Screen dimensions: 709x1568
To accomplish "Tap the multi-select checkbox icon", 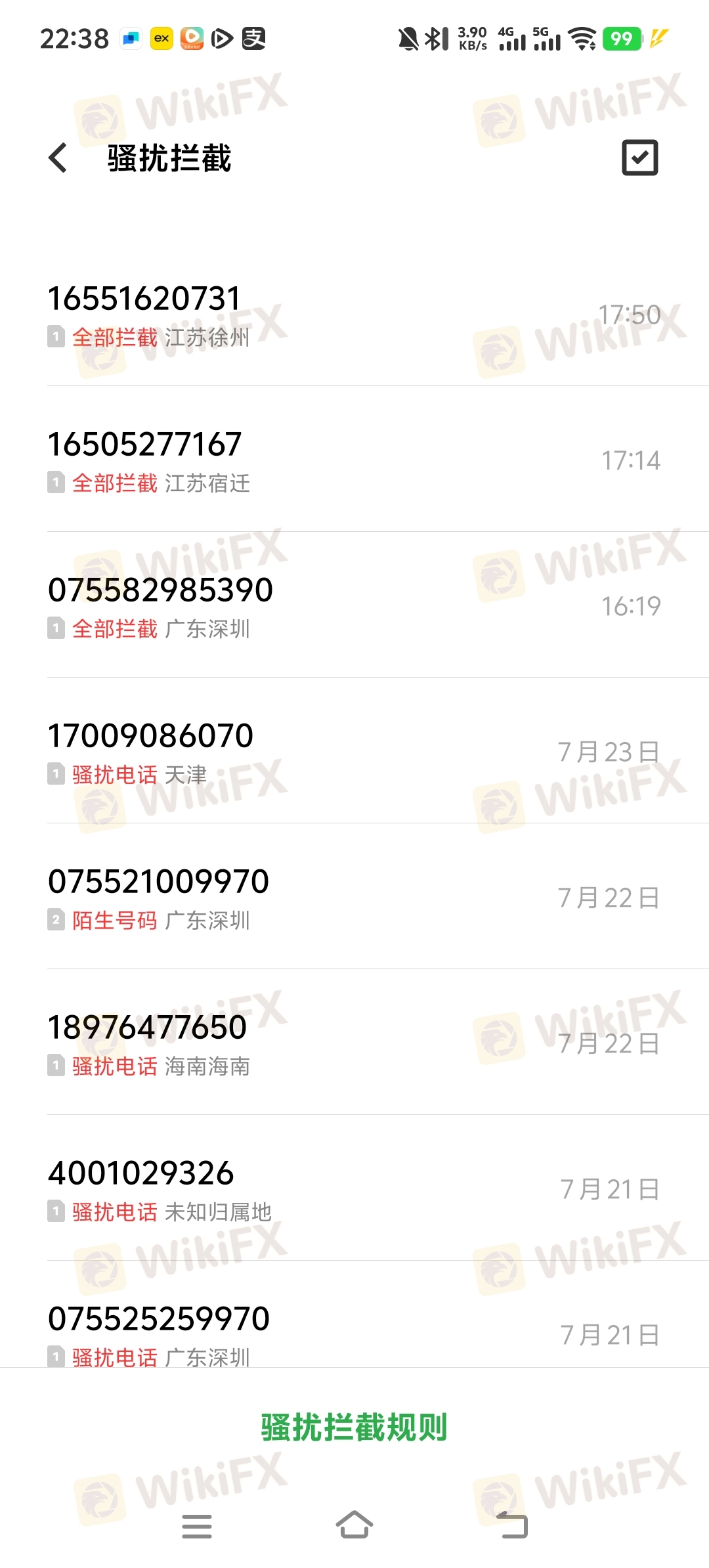I will (639, 158).
